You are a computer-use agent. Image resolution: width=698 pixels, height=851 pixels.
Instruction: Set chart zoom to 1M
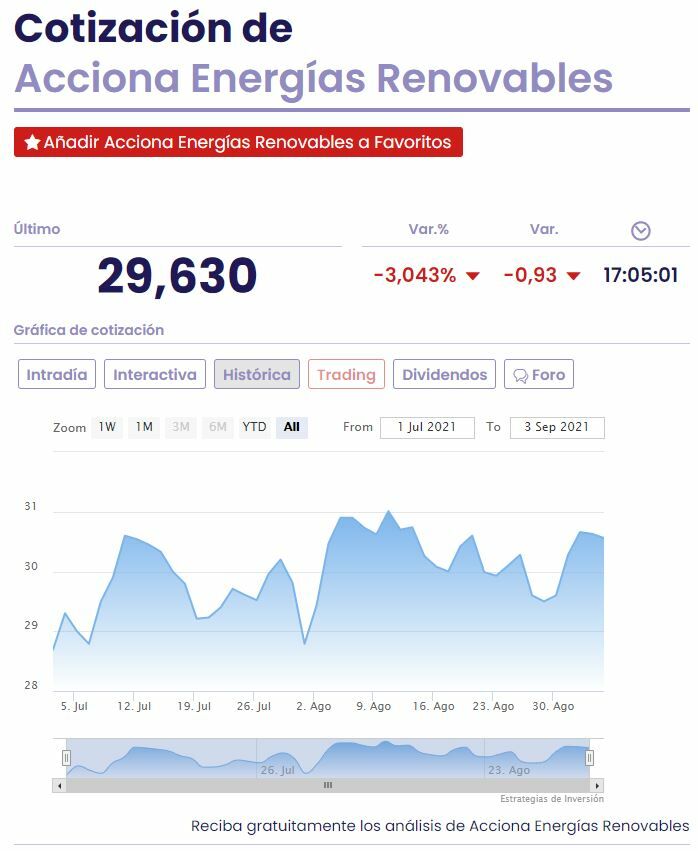click(144, 427)
